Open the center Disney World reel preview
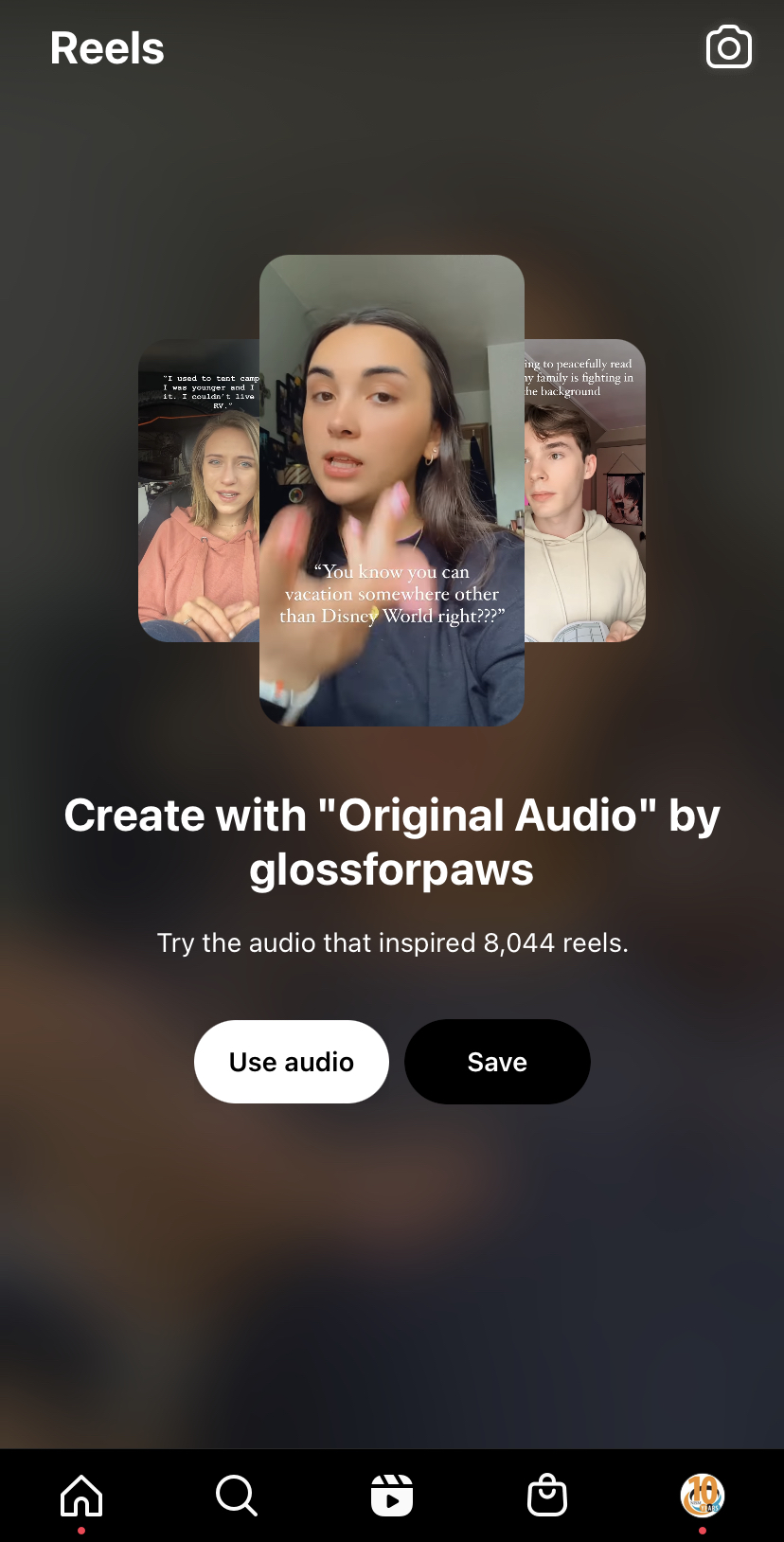This screenshot has height=1542, width=784. coord(392,491)
